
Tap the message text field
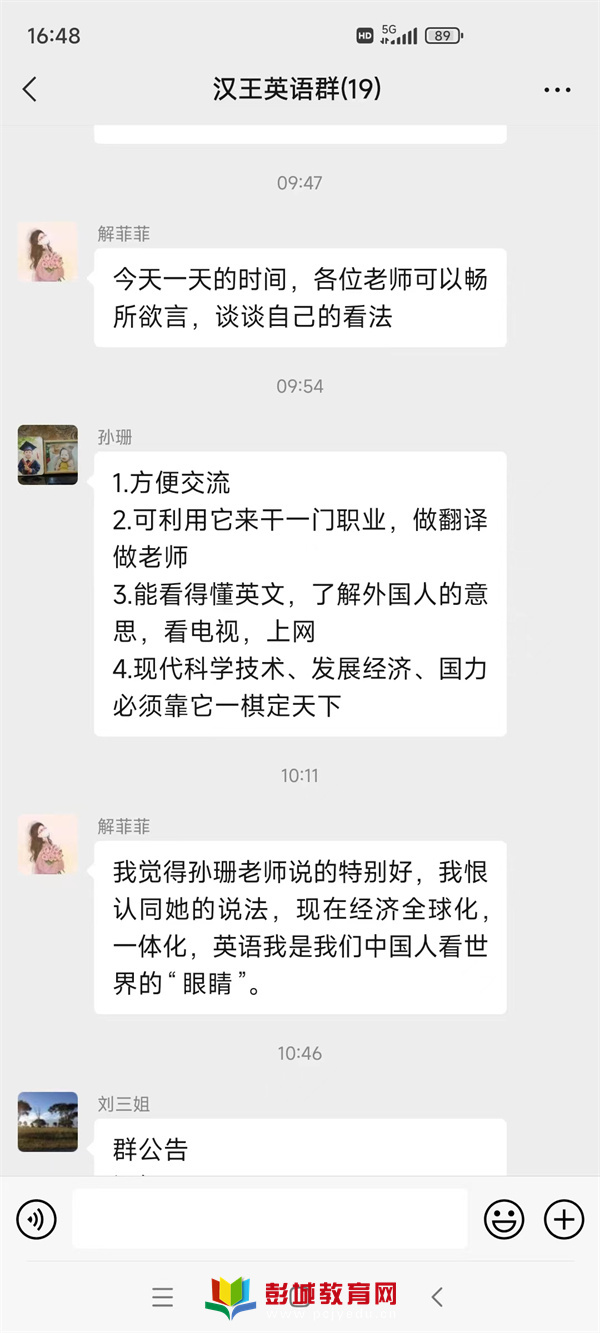(x=269, y=1219)
